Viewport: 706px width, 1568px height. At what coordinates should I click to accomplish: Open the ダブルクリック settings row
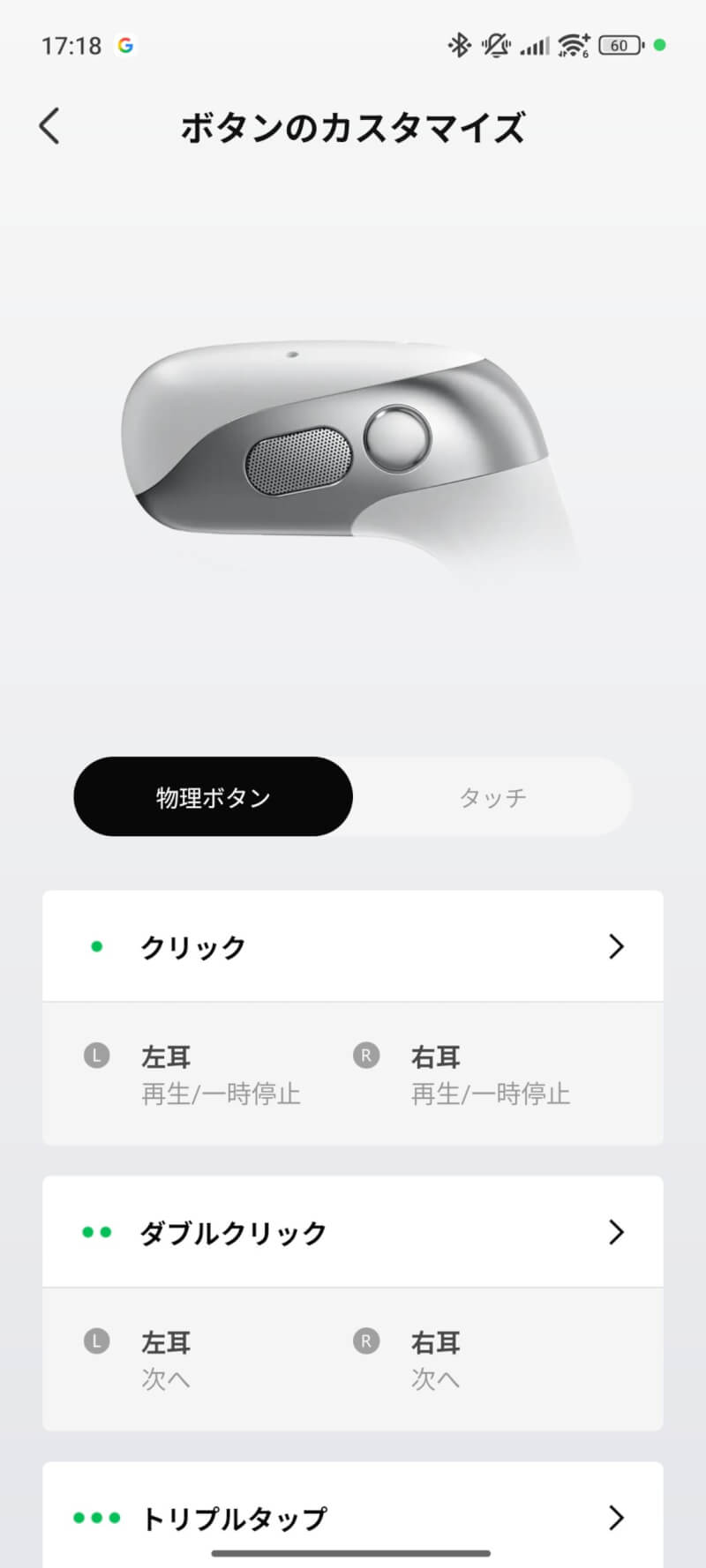[x=353, y=1232]
